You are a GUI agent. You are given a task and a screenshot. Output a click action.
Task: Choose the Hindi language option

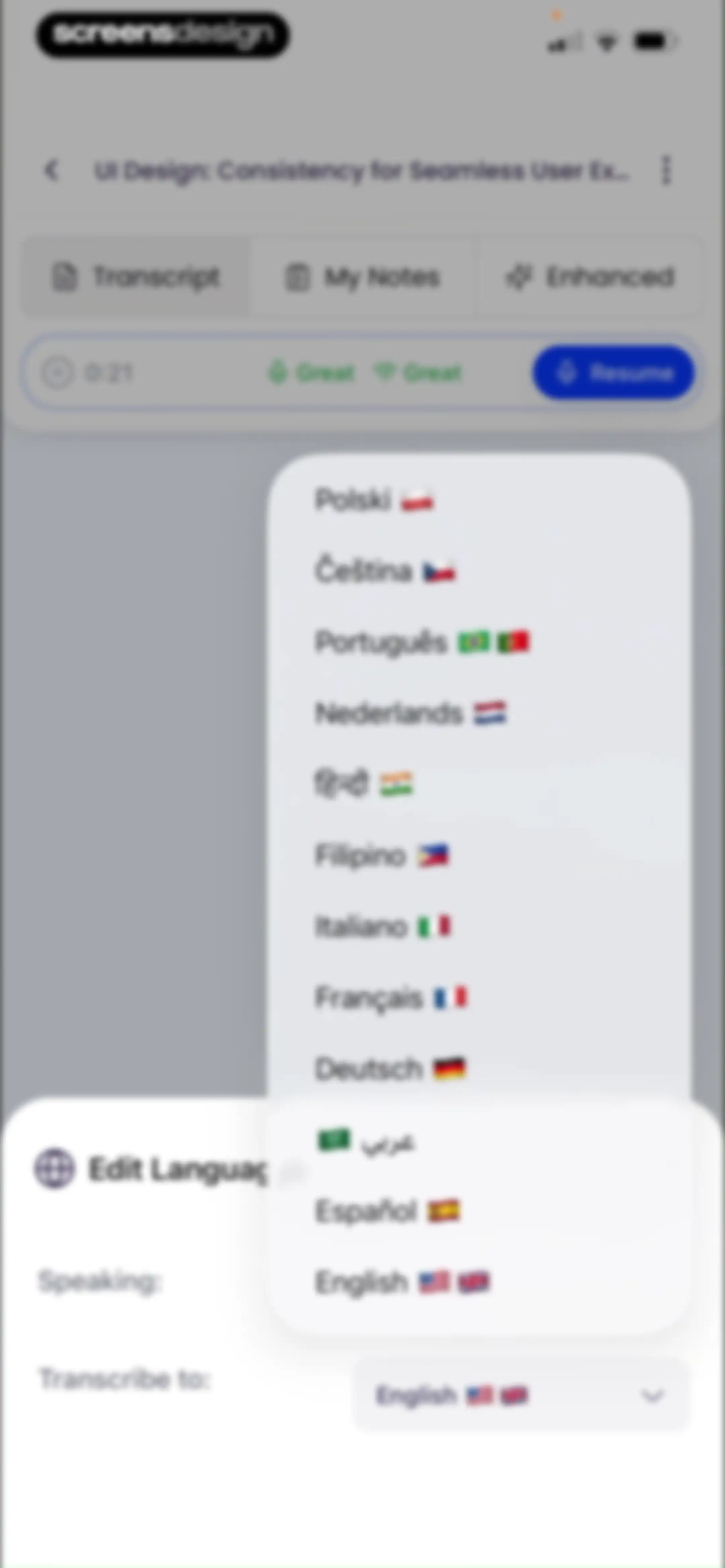tap(478, 784)
